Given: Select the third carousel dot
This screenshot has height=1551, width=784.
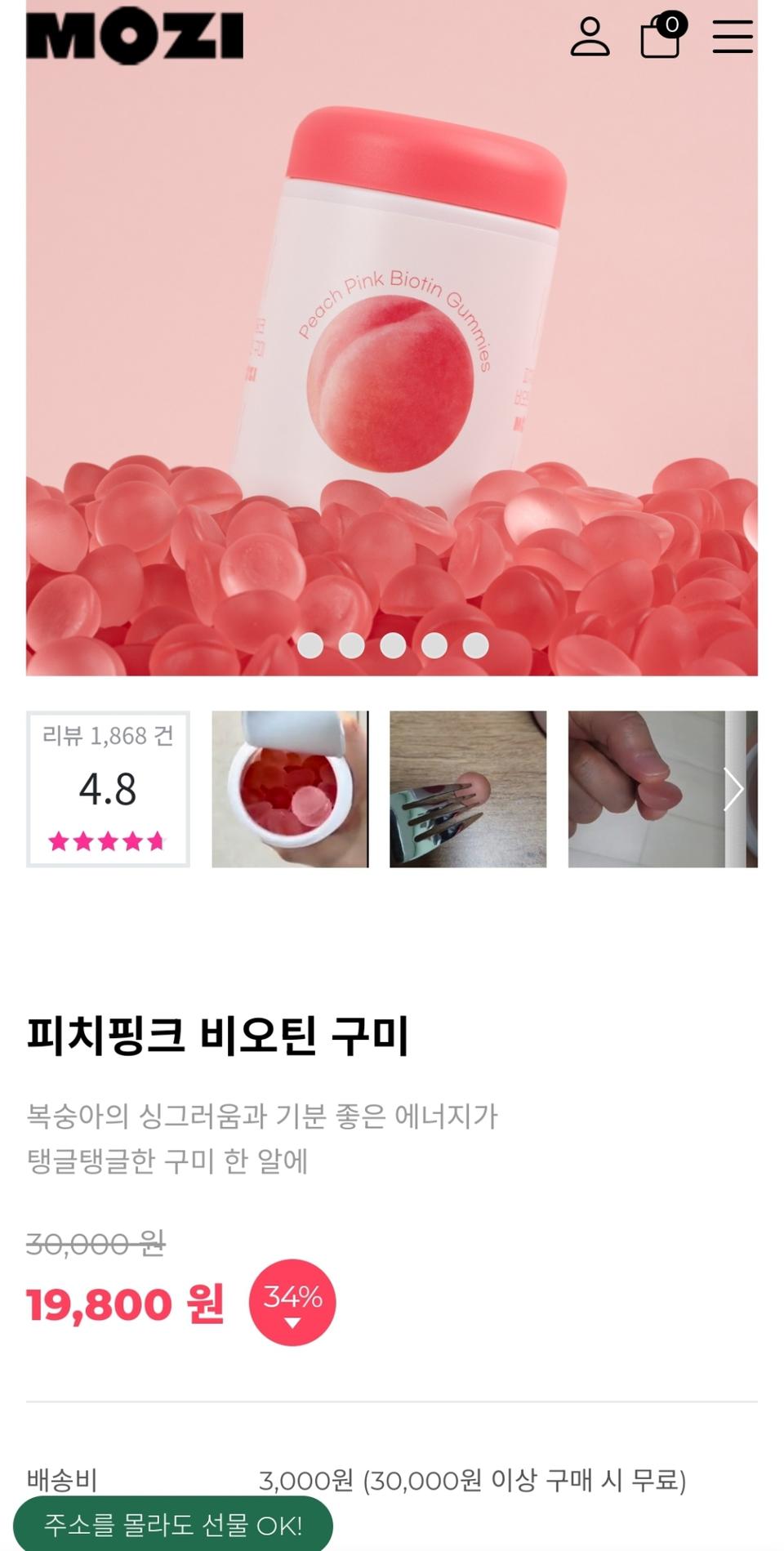Looking at the screenshot, I should pyautogui.click(x=392, y=645).
